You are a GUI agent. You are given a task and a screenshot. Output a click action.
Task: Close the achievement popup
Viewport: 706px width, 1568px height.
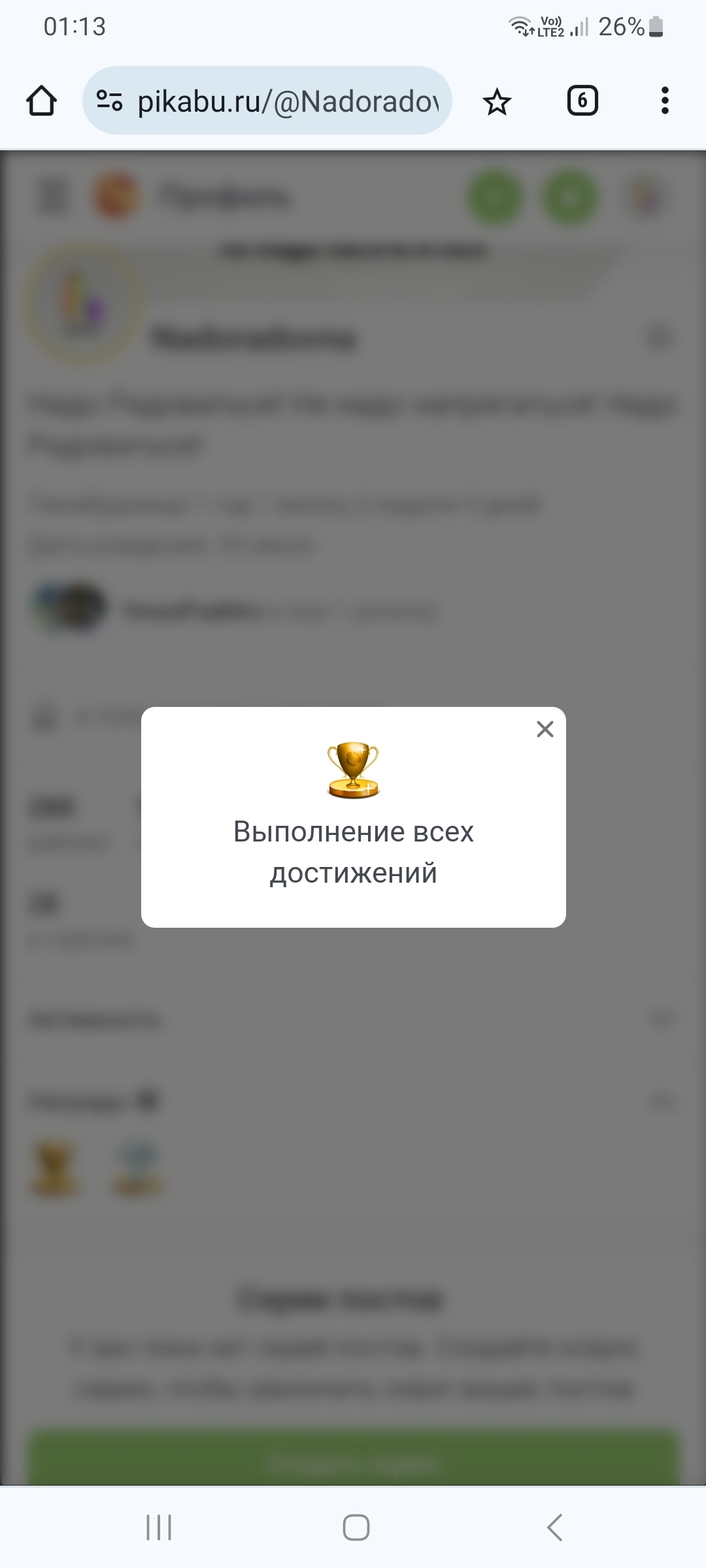[545, 729]
